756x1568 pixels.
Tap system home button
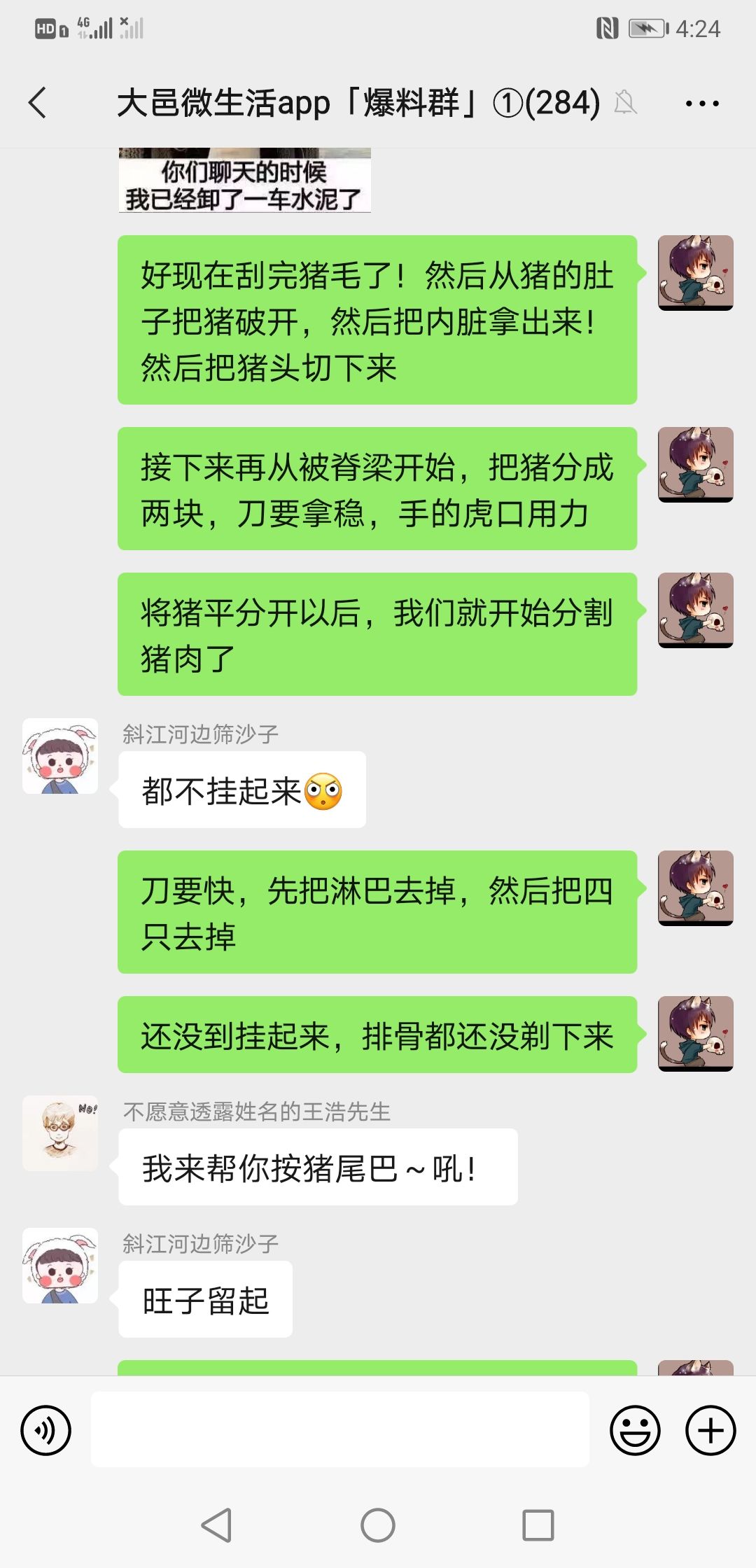tap(378, 1525)
